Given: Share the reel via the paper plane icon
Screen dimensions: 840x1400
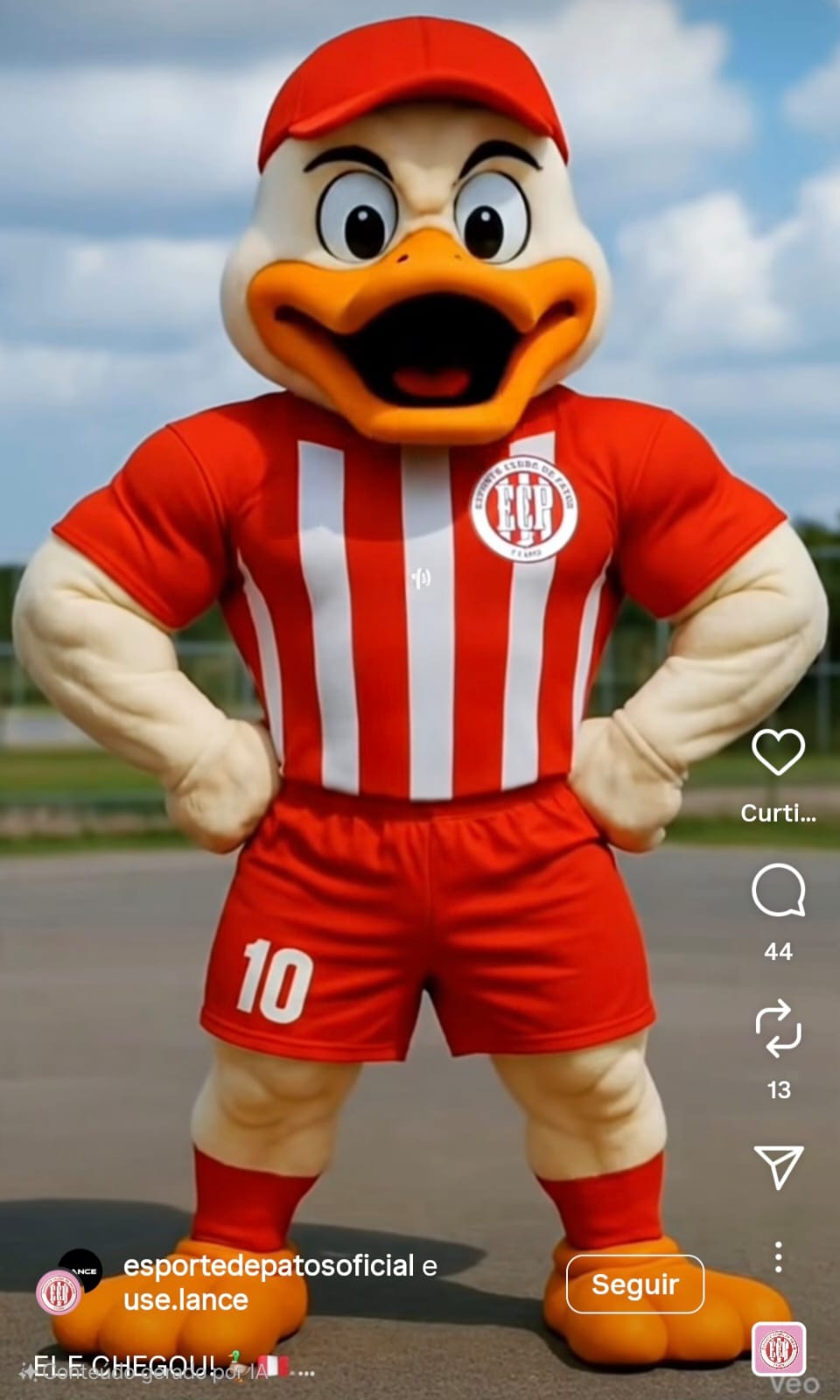Looking at the screenshot, I should pos(778,1165).
